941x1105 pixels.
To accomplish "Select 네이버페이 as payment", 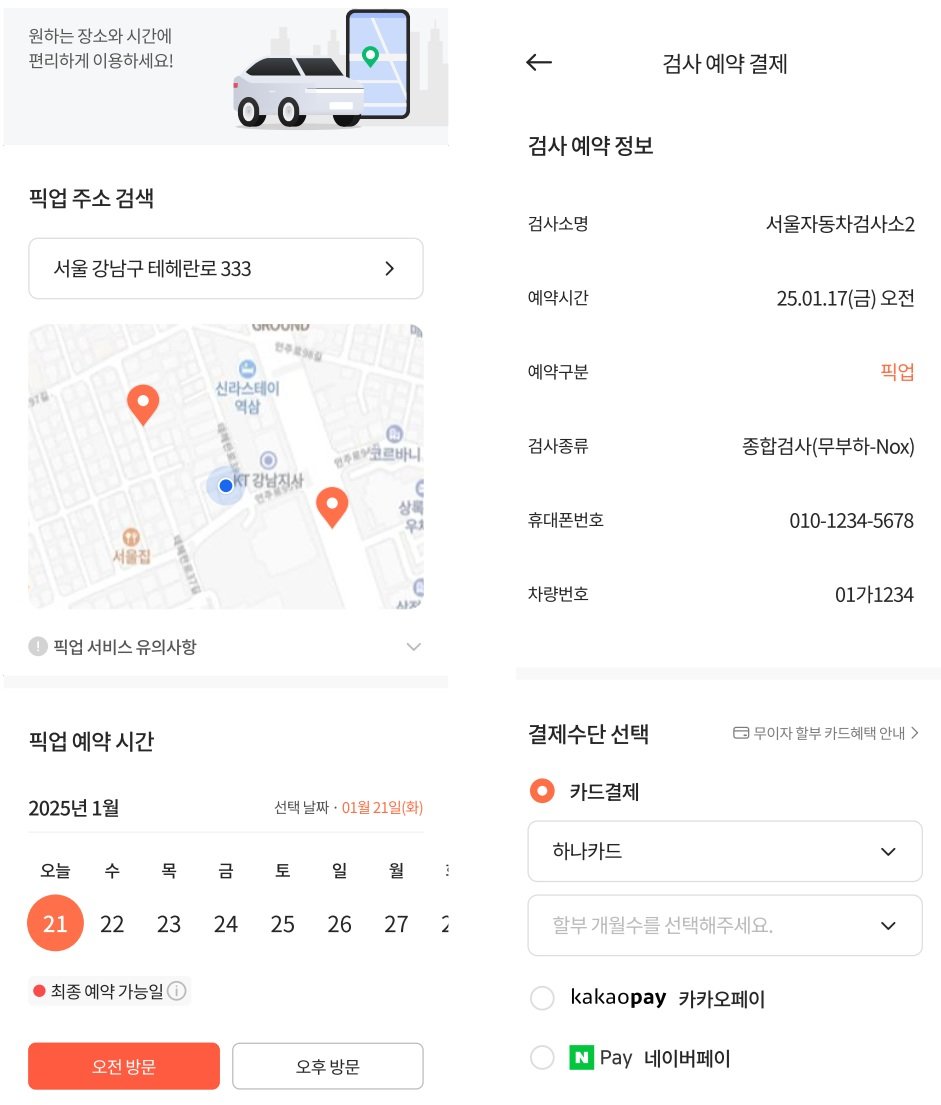I will pyautogui.click(x=542, y=1058).
